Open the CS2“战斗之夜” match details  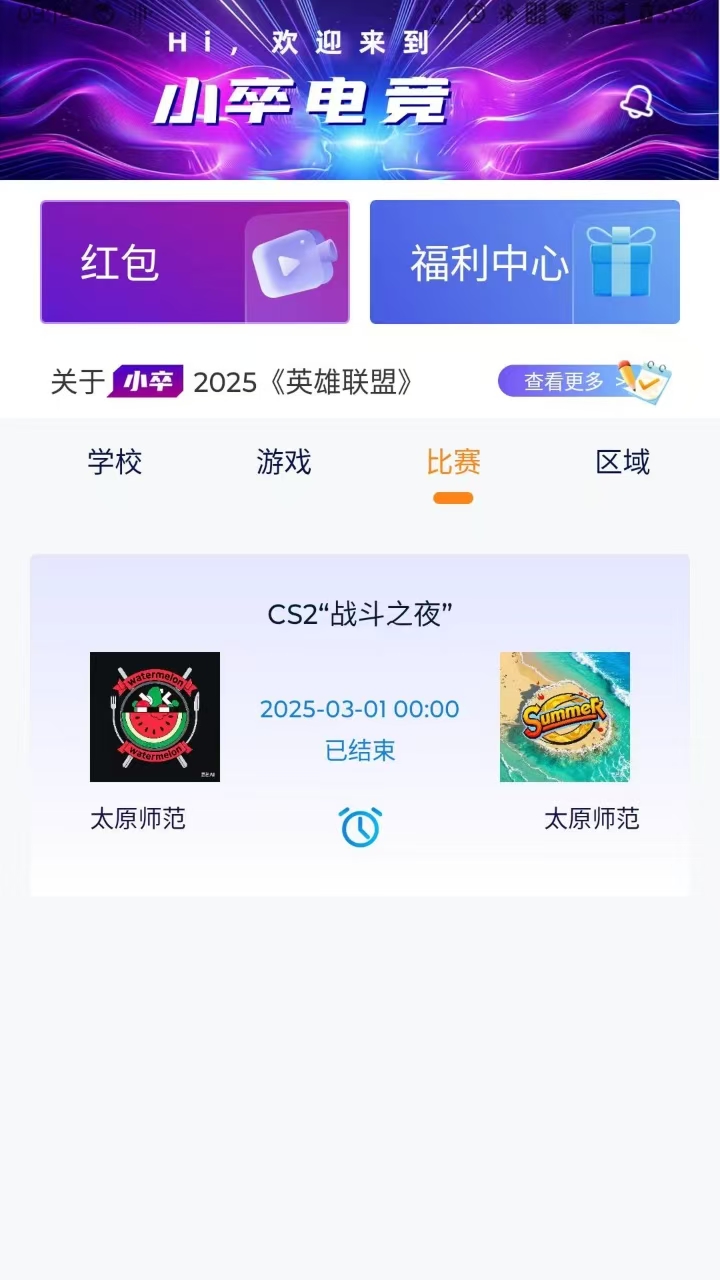click(360, 613)
